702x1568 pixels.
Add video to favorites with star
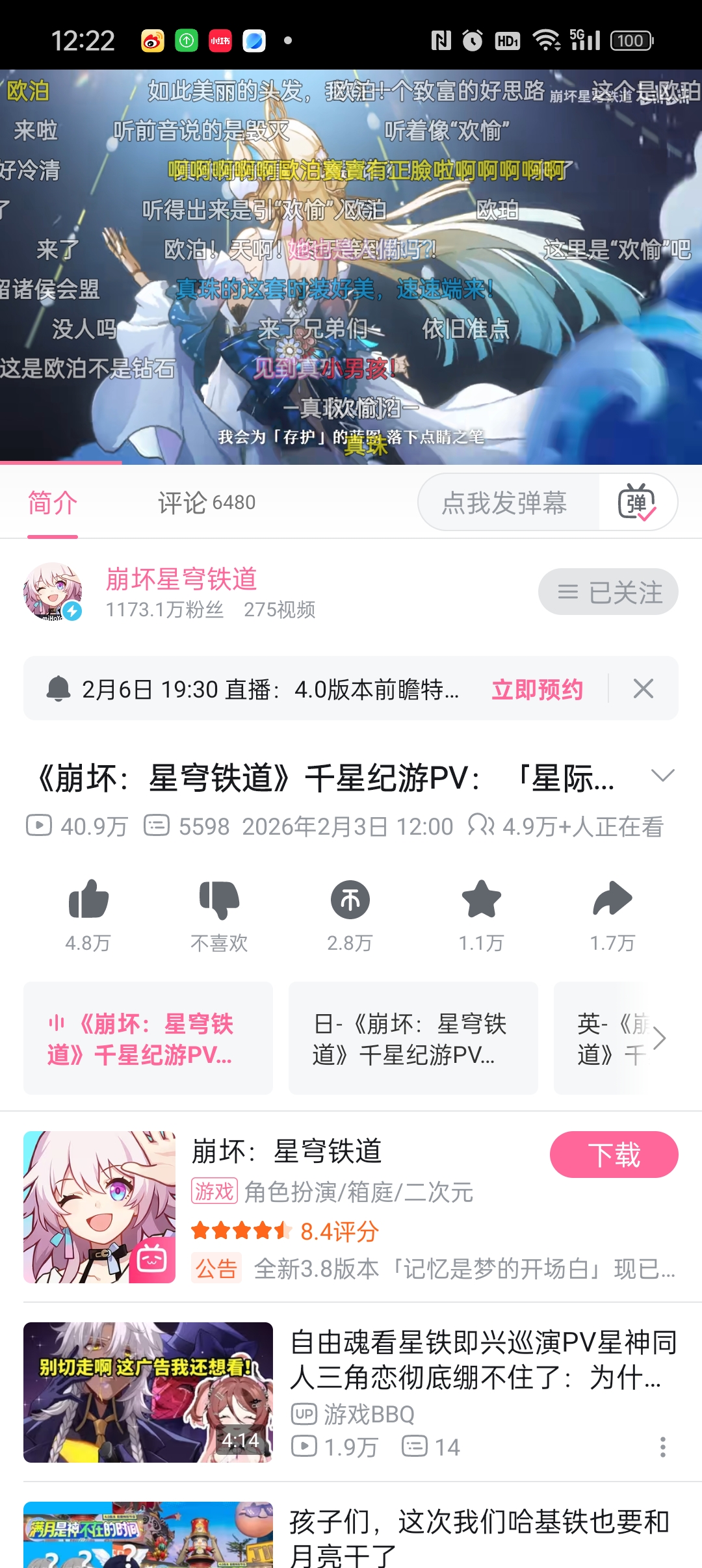coord(481,901)
